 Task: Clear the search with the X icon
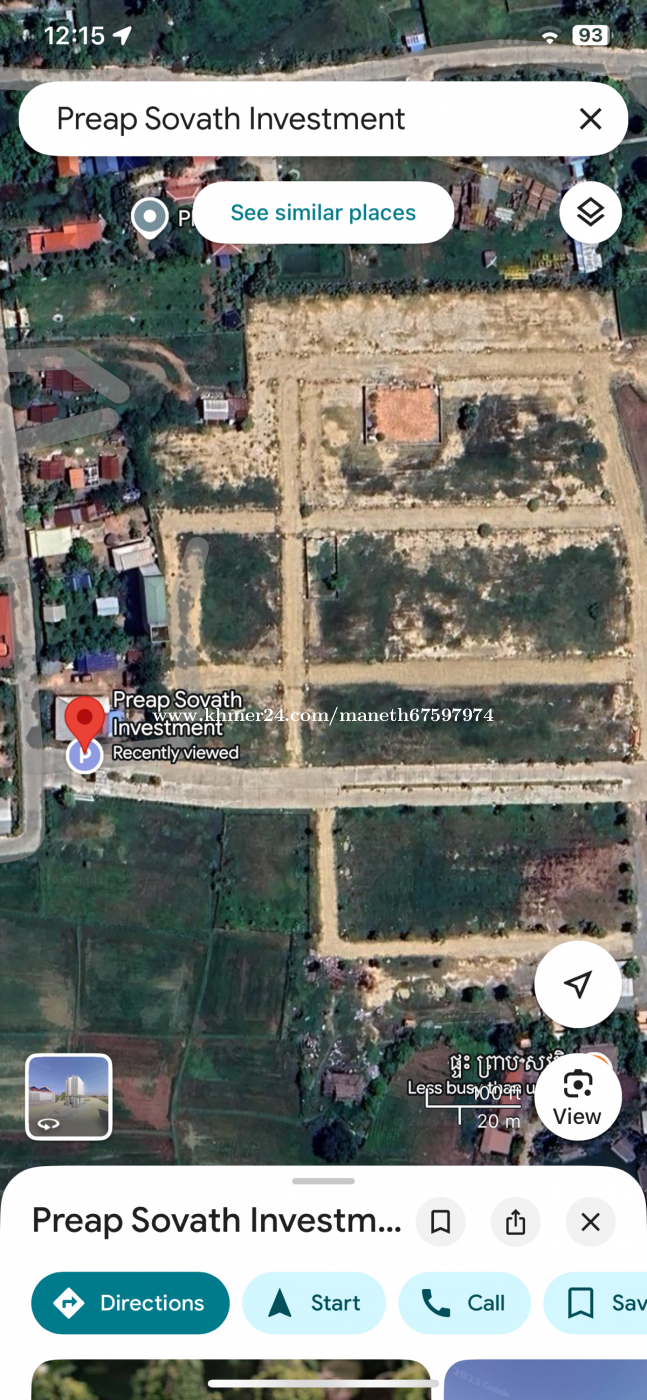(x=590, y=119)
